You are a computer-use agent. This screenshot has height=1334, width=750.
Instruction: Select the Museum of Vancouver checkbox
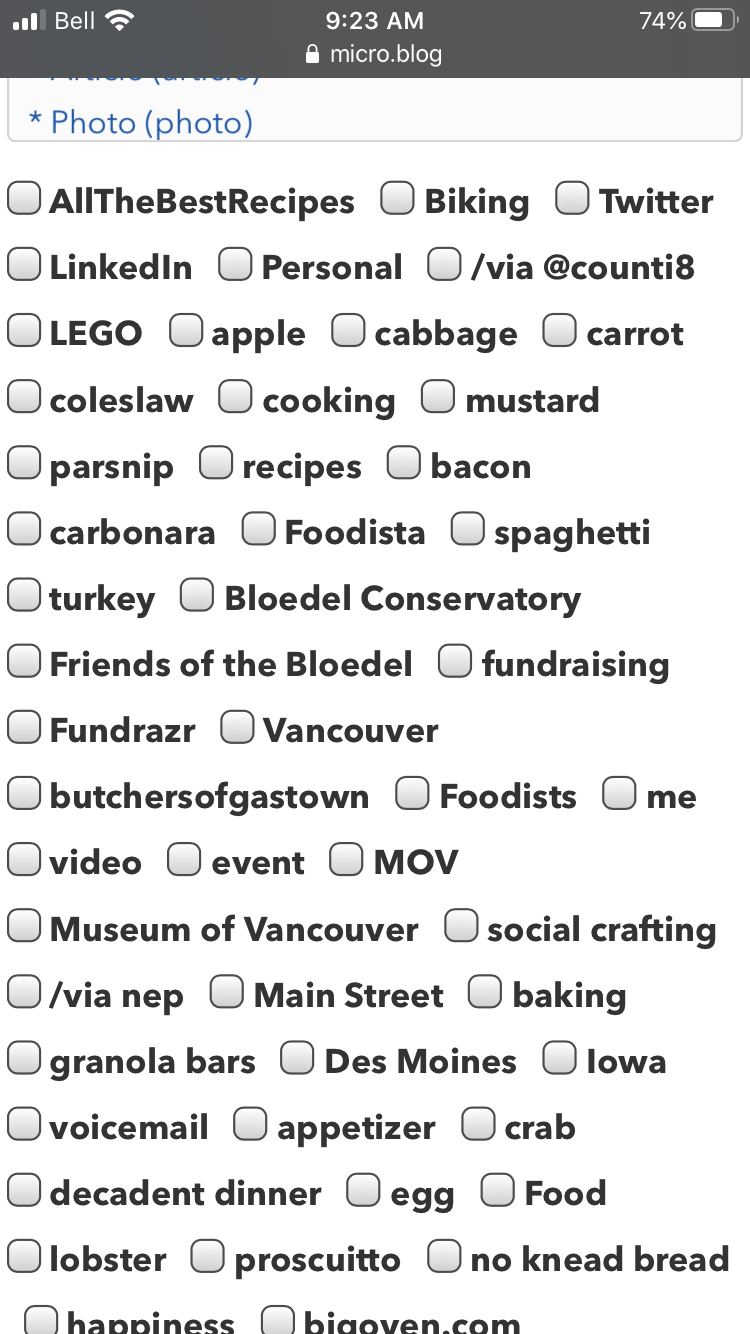point(24,926)
